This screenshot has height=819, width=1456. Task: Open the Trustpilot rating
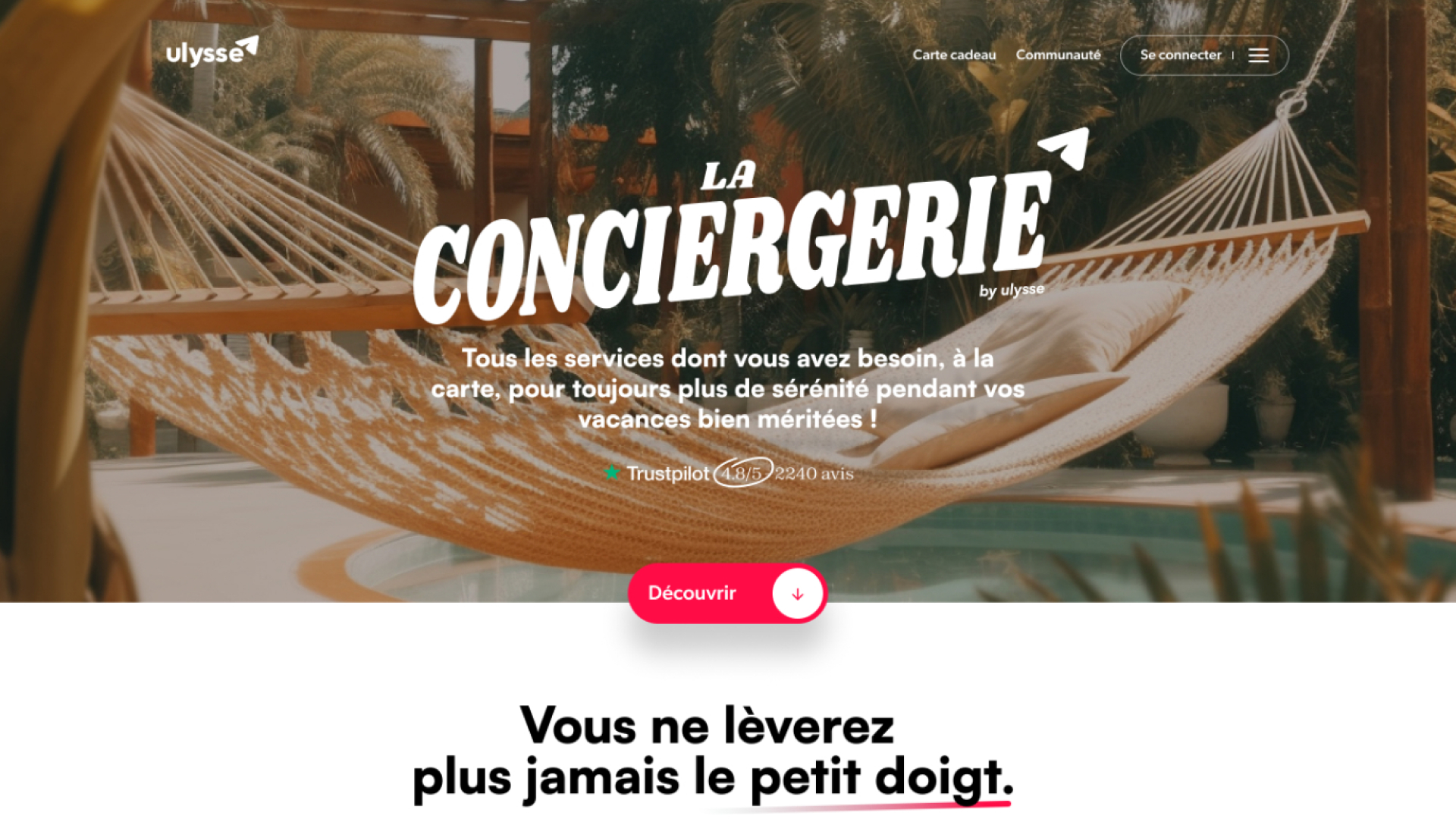(728, 473)
